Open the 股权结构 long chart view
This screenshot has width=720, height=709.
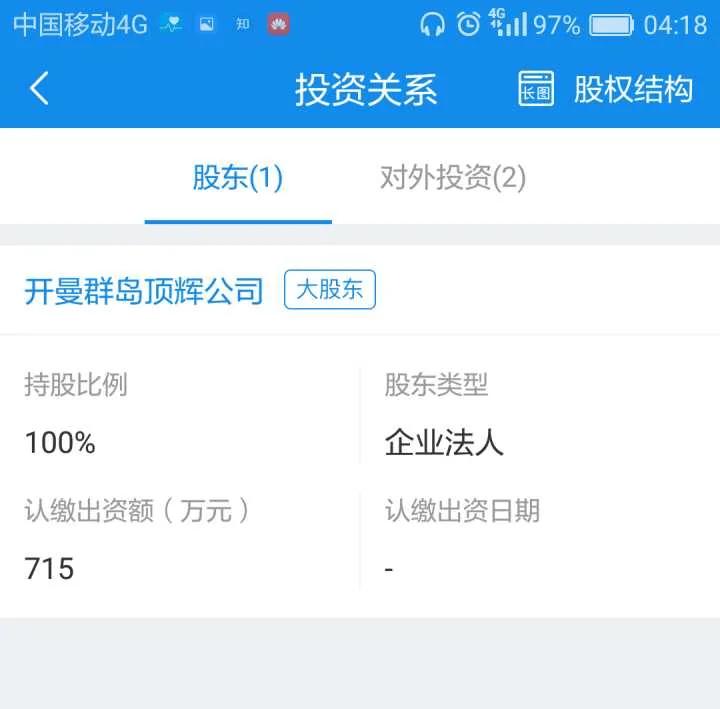606,89
